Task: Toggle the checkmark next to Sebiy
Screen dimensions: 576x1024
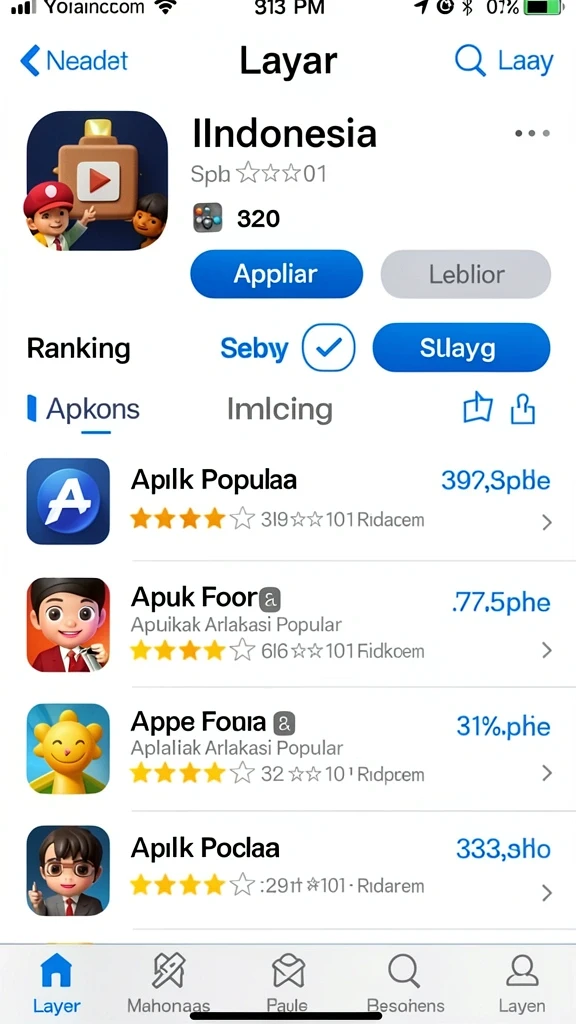Action: (328, 348)
